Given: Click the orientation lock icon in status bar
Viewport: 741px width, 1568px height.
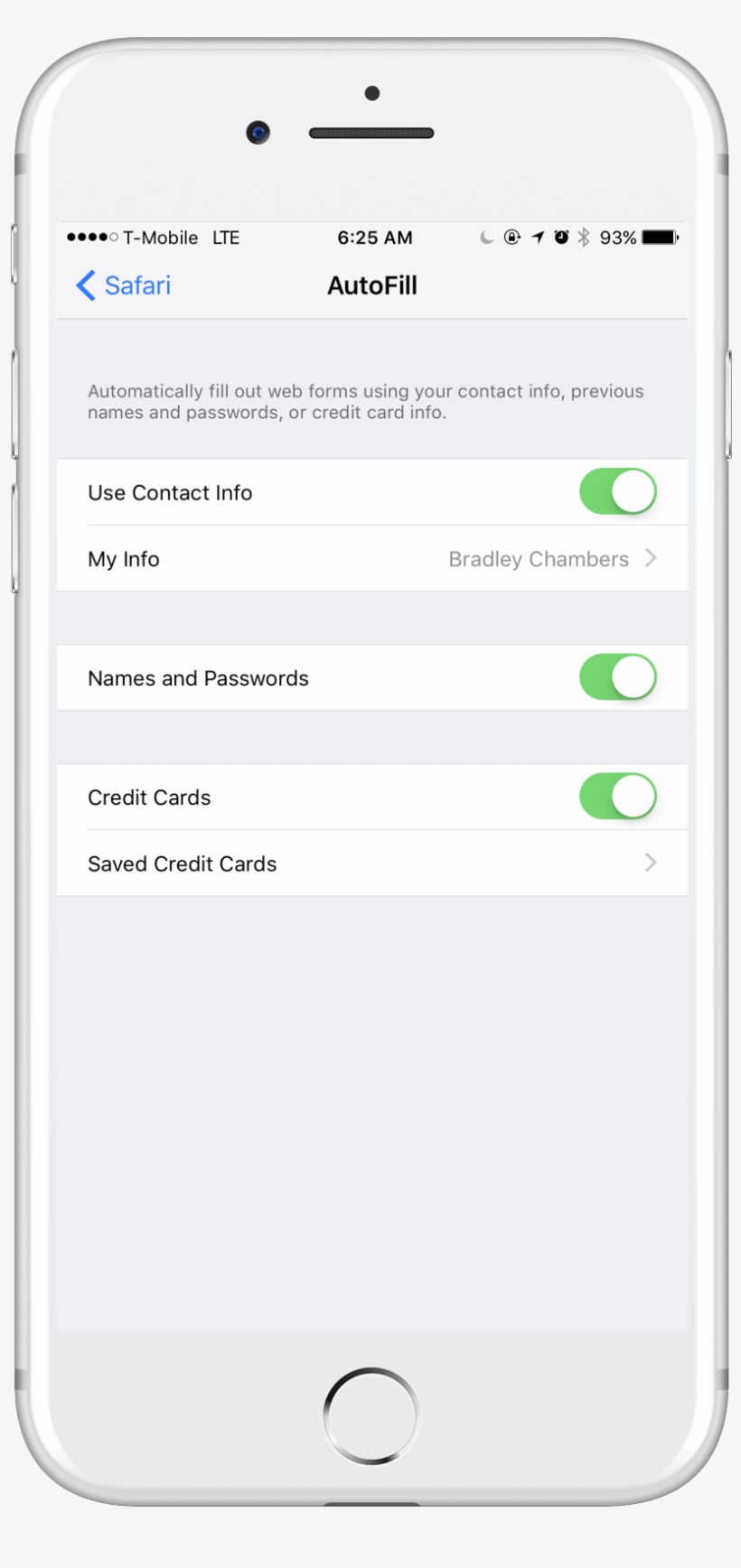Looking at the screenshot, I should tap(513, 237).
